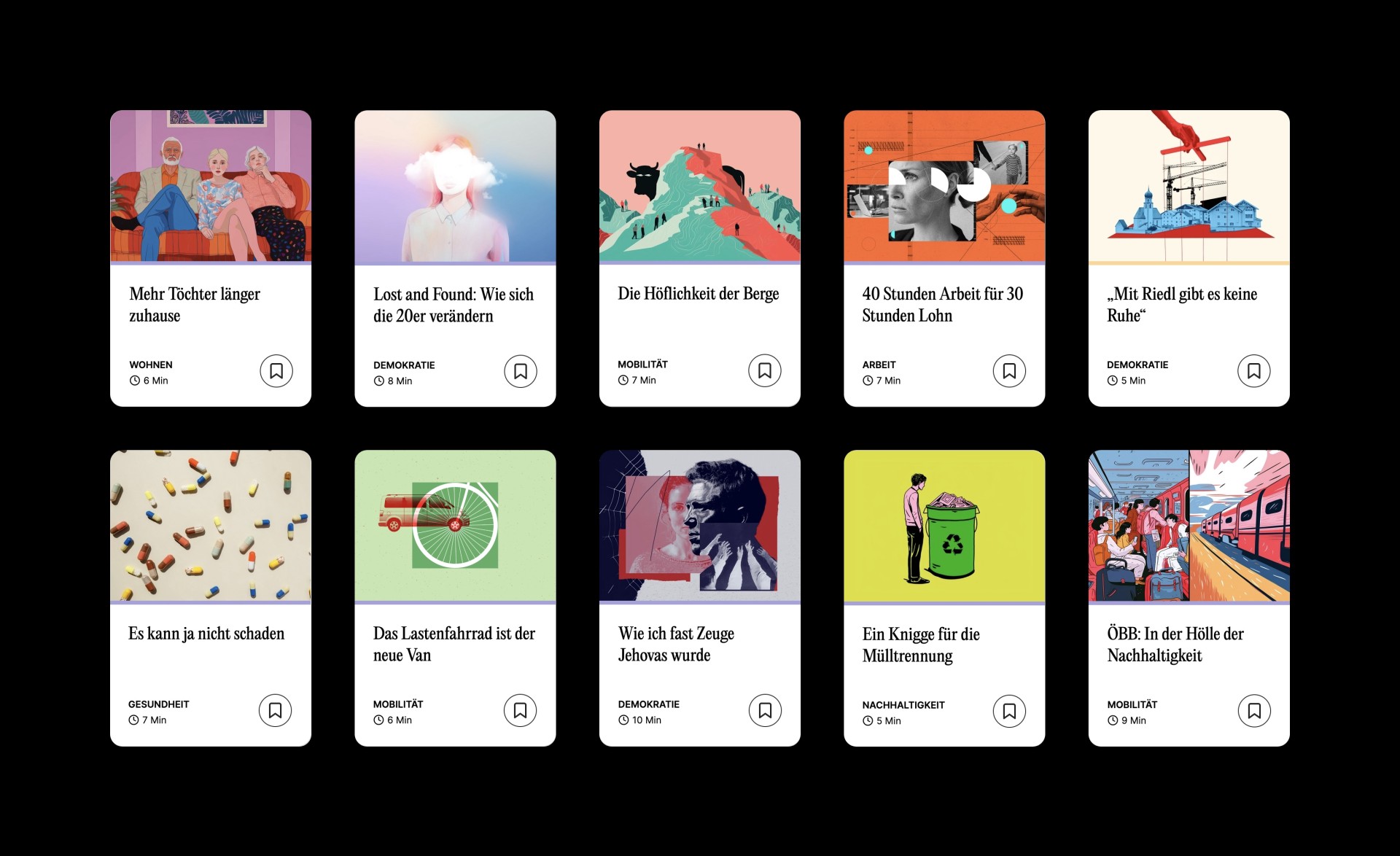
Task: Save Lost and Found article with its bookmark icon
Action: pos(521,372)
